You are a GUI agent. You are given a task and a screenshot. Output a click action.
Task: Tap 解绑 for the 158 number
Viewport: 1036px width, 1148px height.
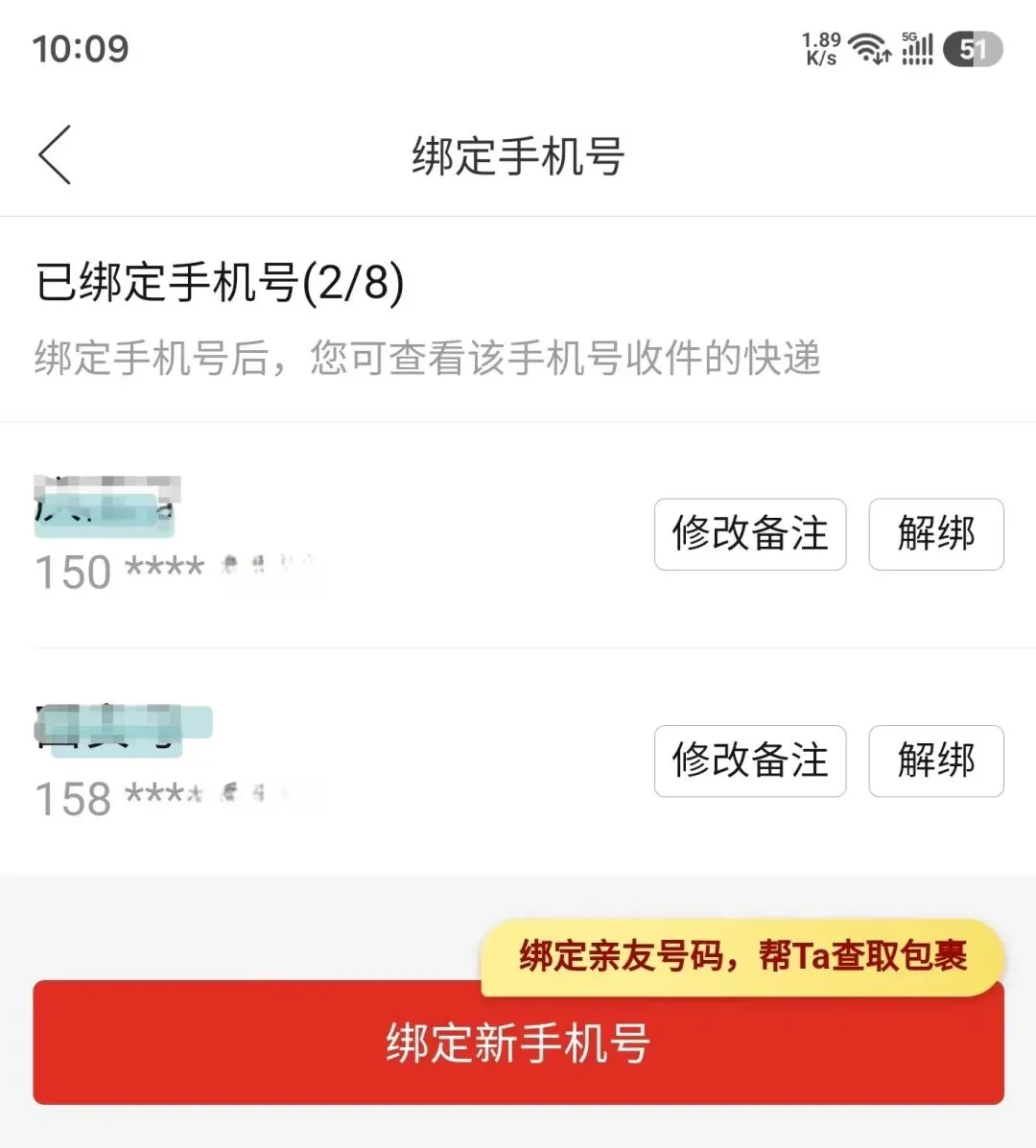tap(935, 761)
